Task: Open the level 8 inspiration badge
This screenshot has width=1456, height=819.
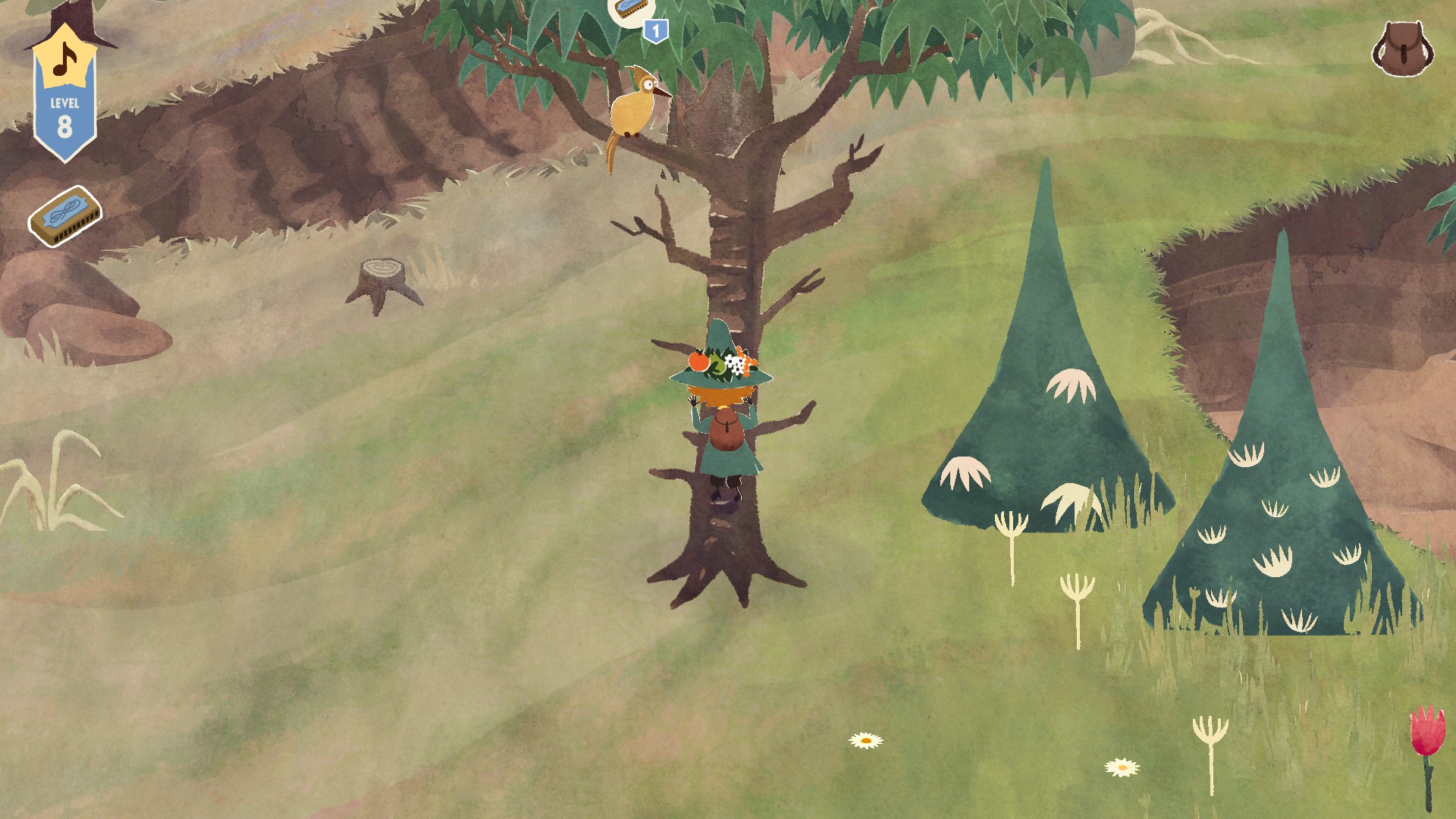Action: 64,95
